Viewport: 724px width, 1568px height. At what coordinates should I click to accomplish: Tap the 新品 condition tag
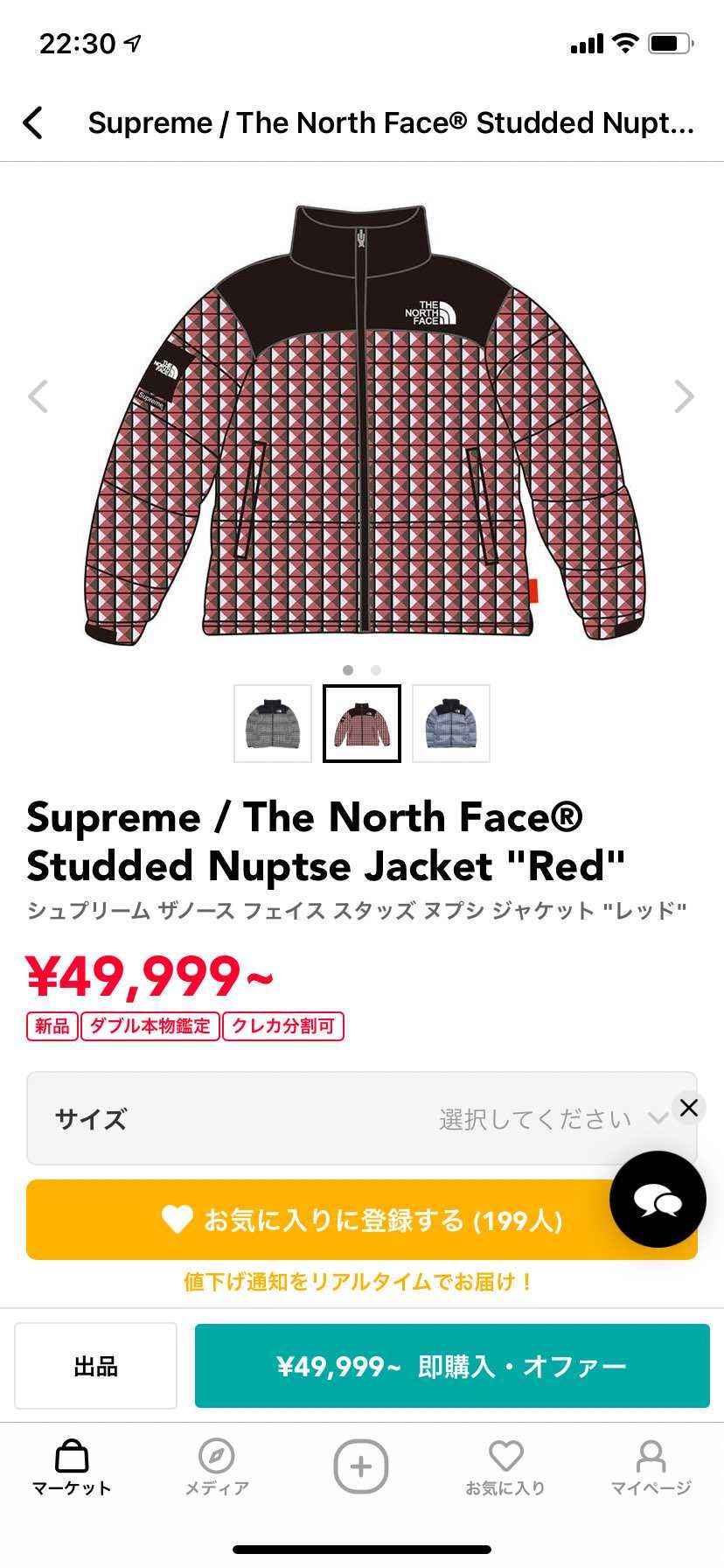52,1026
